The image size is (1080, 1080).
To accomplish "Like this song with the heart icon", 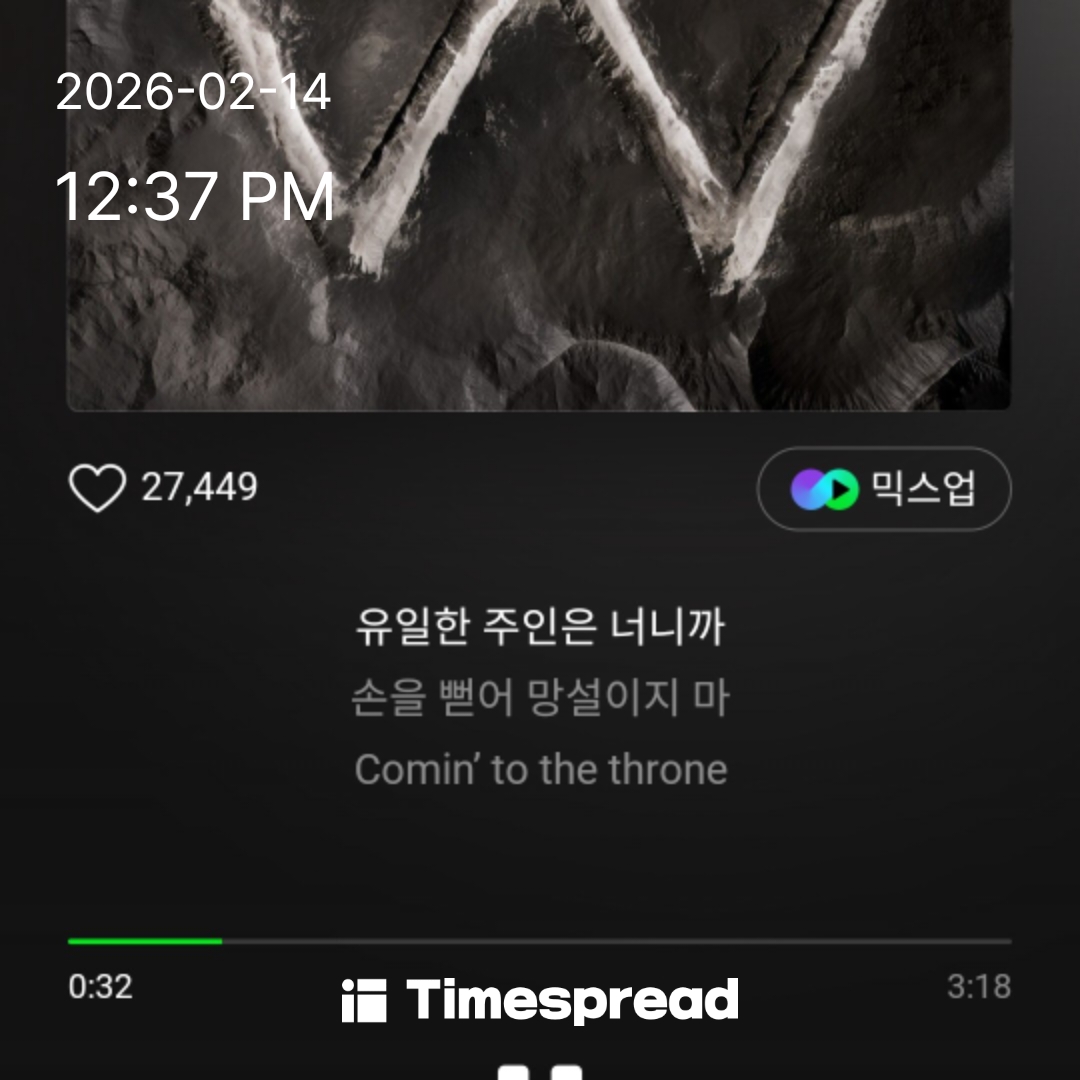I will [97, 488].
